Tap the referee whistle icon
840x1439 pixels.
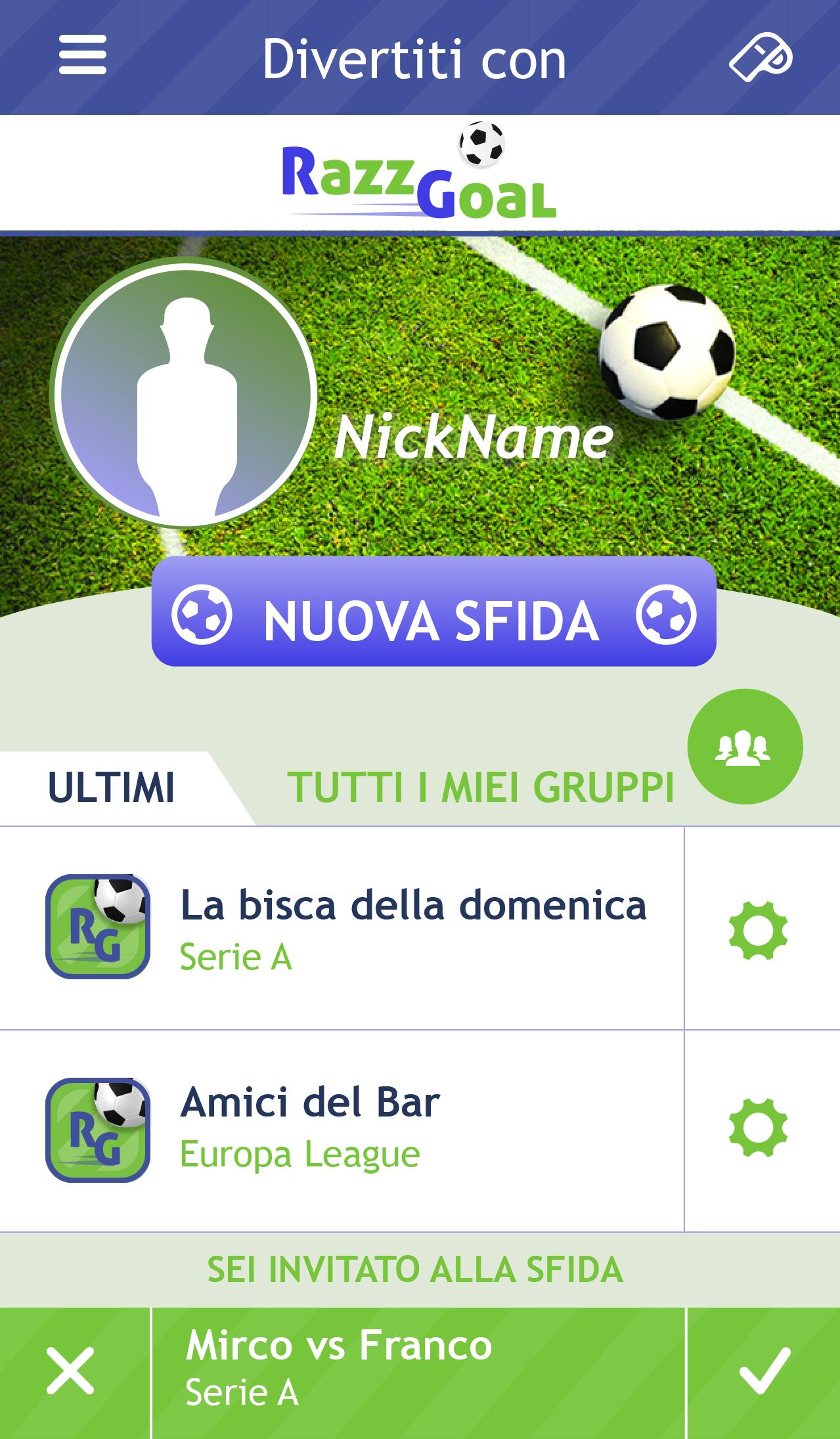[x=760, y=58]
